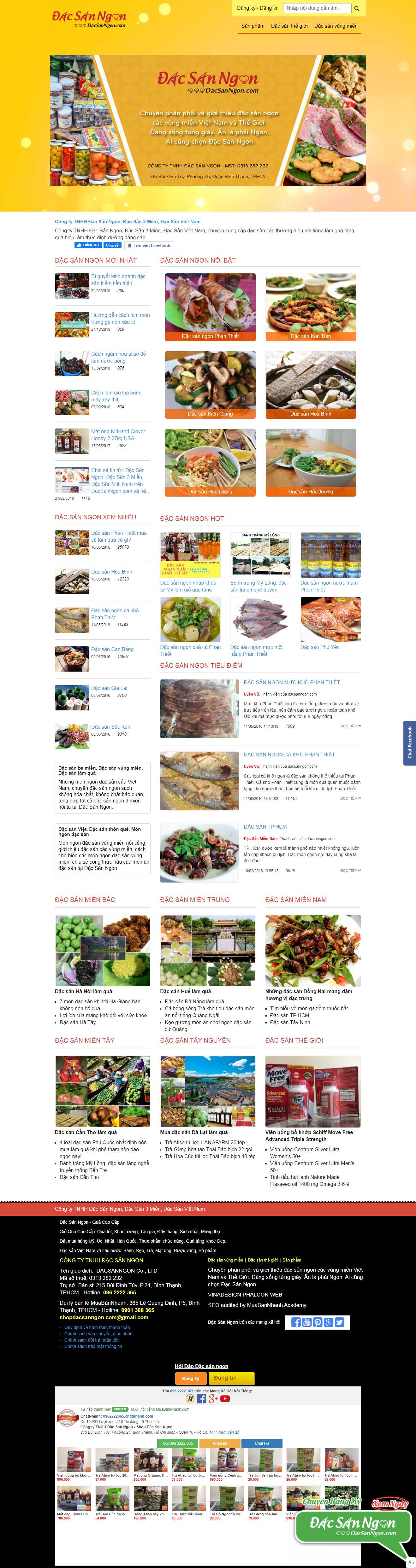
Task: Switch to Đặc sản thế giới tab
Action: pyautogui.click(x=289, y=26)
